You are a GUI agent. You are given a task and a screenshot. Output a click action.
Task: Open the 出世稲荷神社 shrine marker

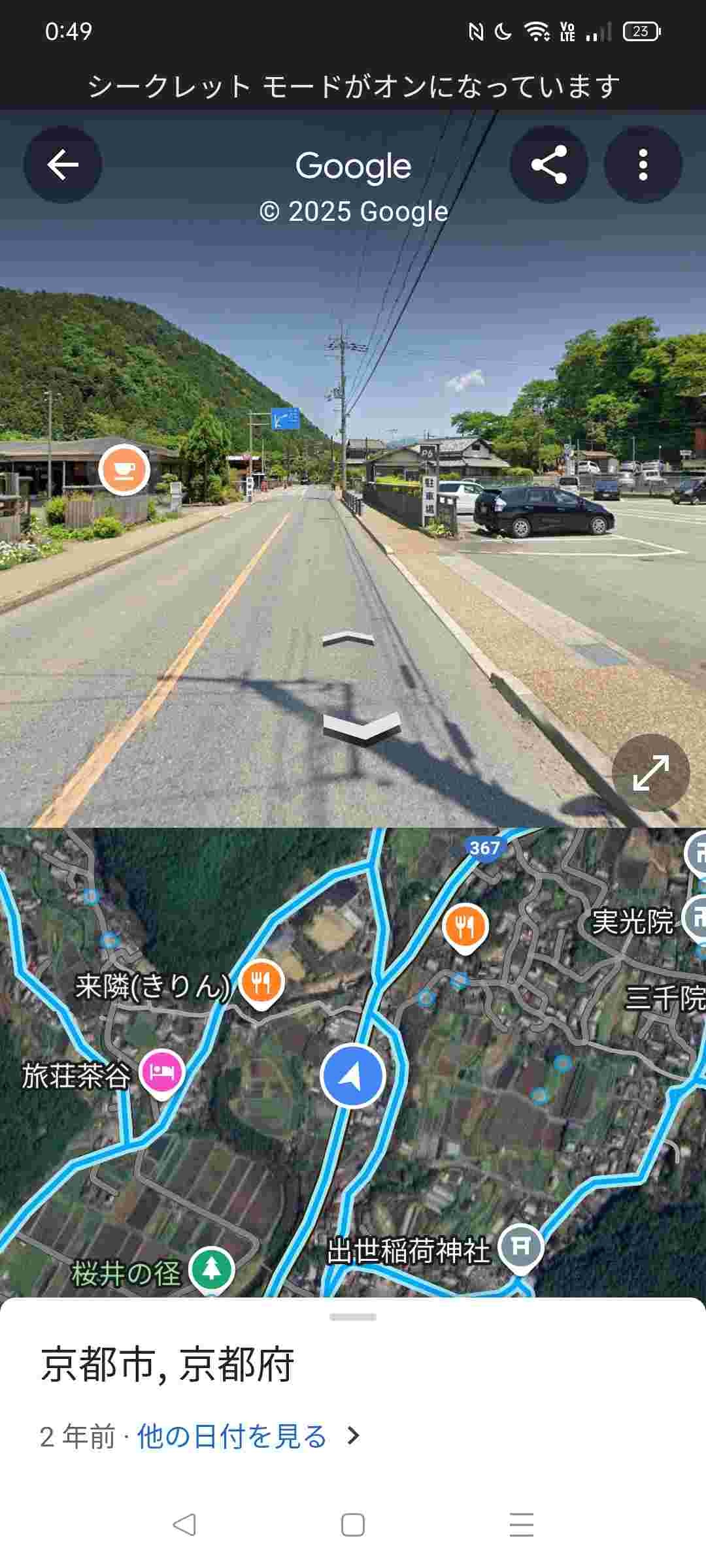tap(520, 1247)
